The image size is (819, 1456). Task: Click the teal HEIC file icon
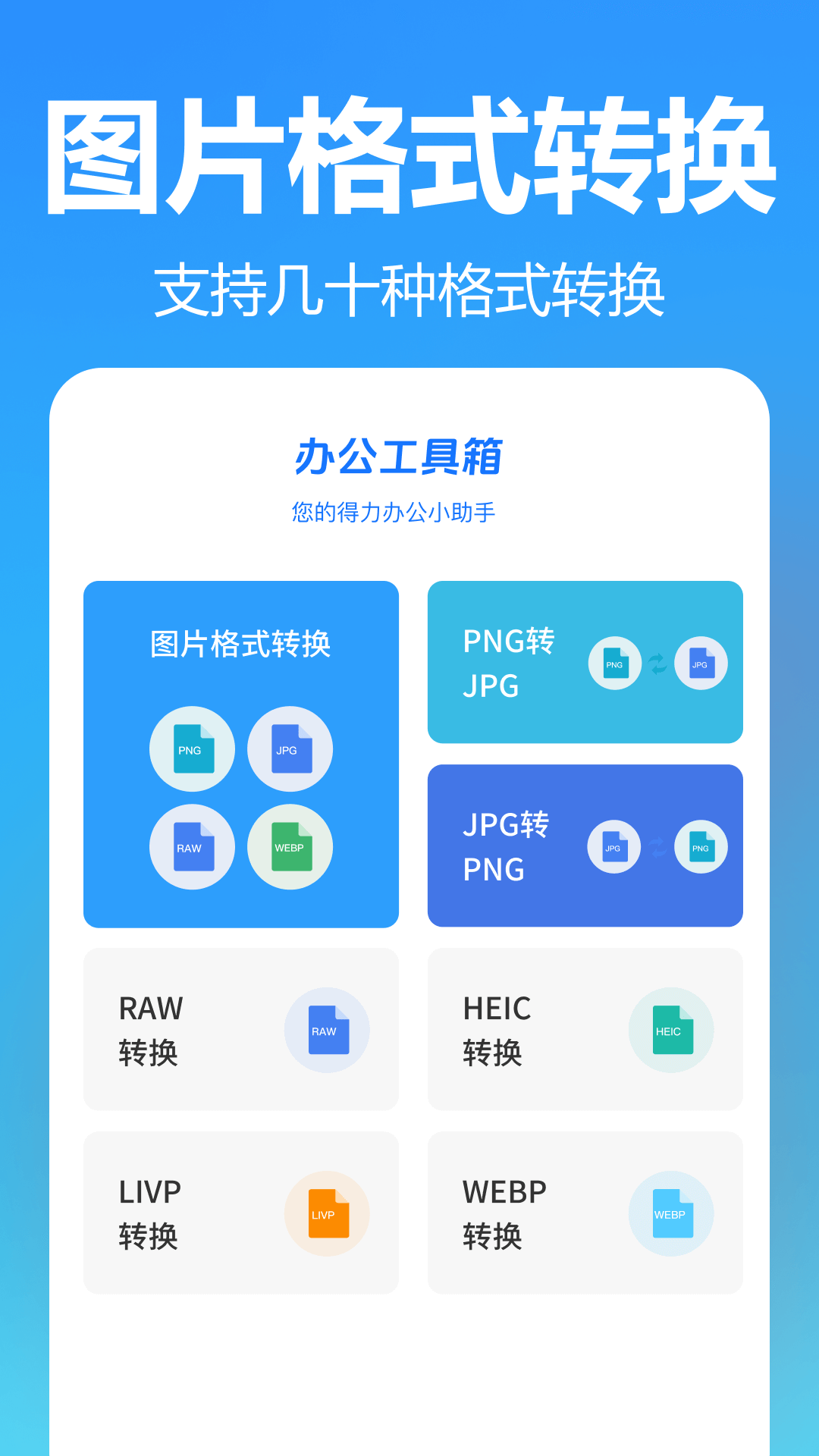click(x=671, y=1030)
